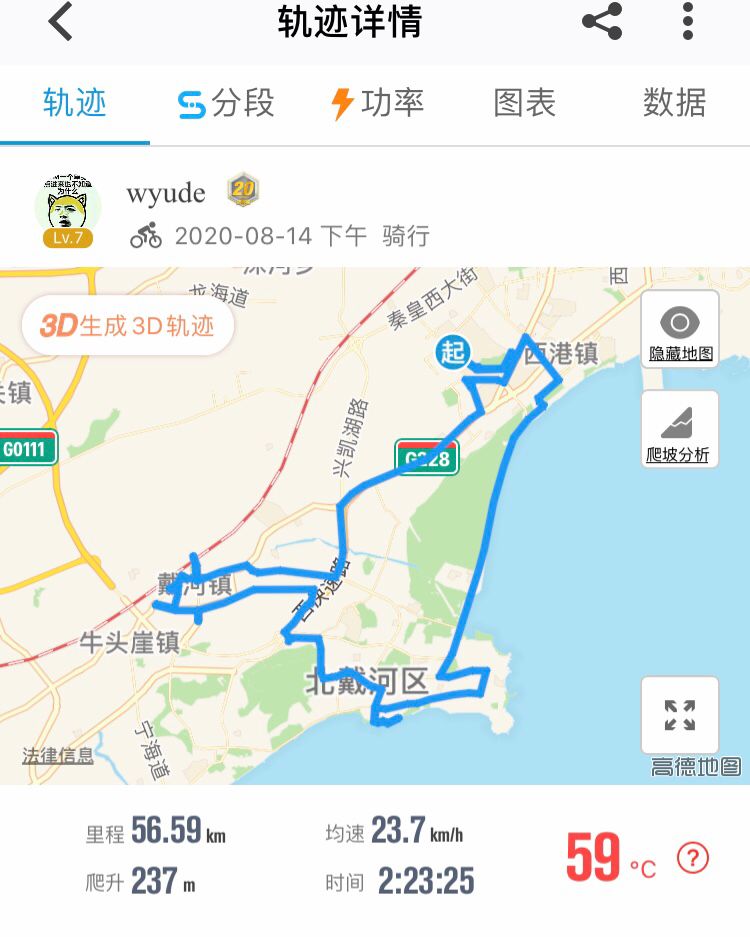Open wyude's profile avatar
The height and width of the screenshot is (937, 750).
pyautogui.click(x=67, y=209)
